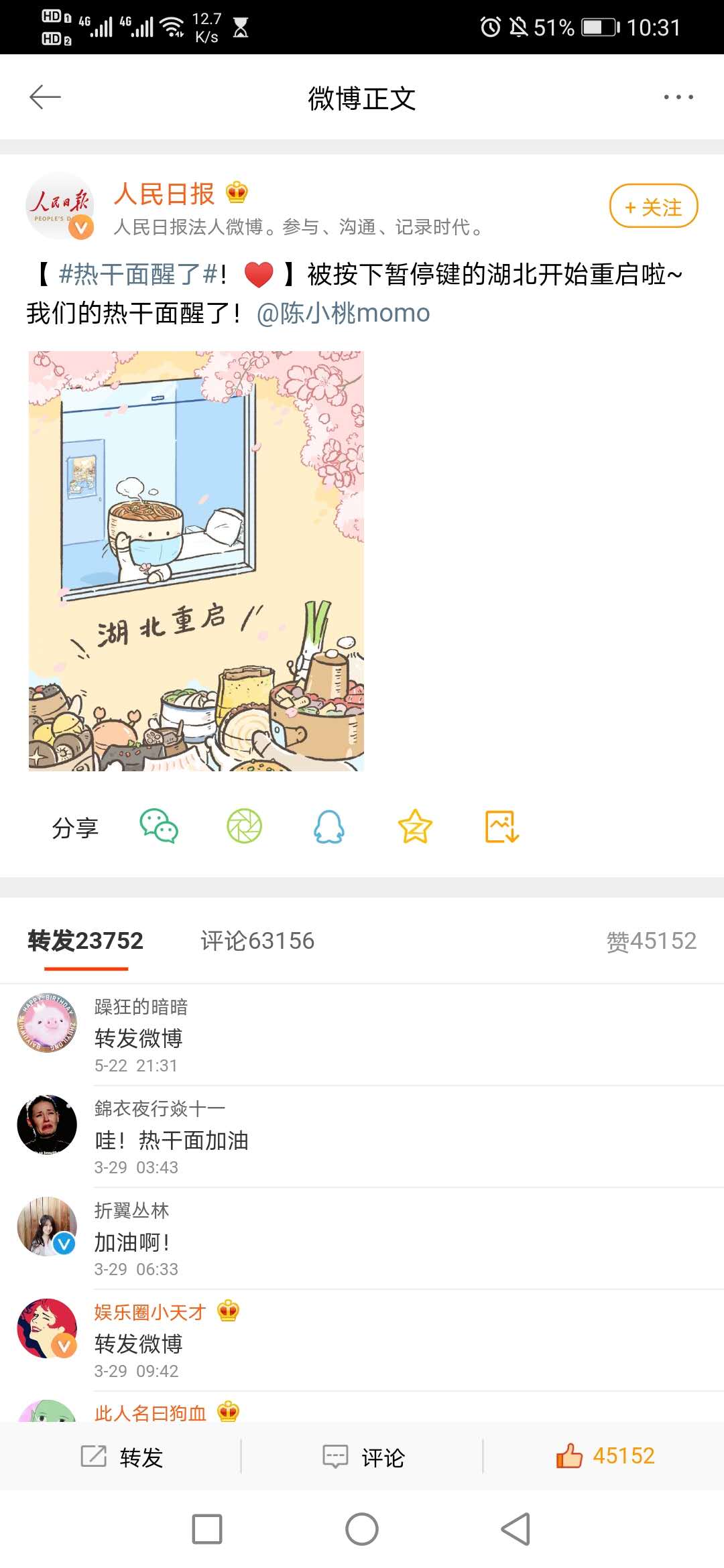
Task: Return to the phone's home screen
Action: [x=362, y=1529]
